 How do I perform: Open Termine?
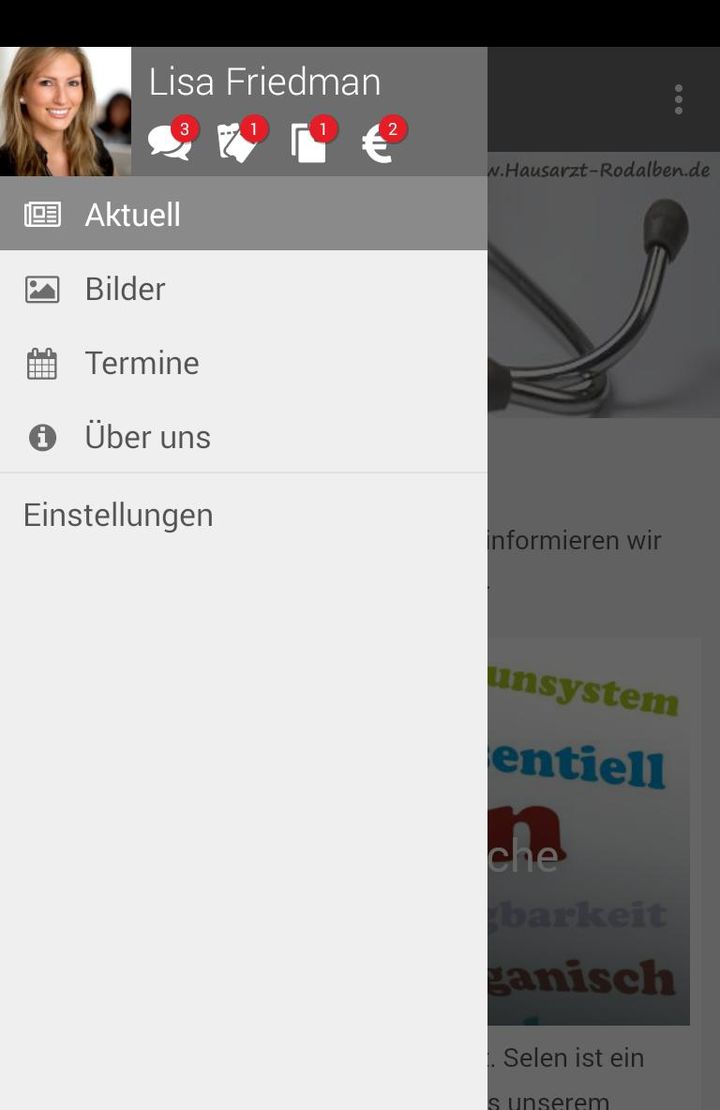[243, 363]
